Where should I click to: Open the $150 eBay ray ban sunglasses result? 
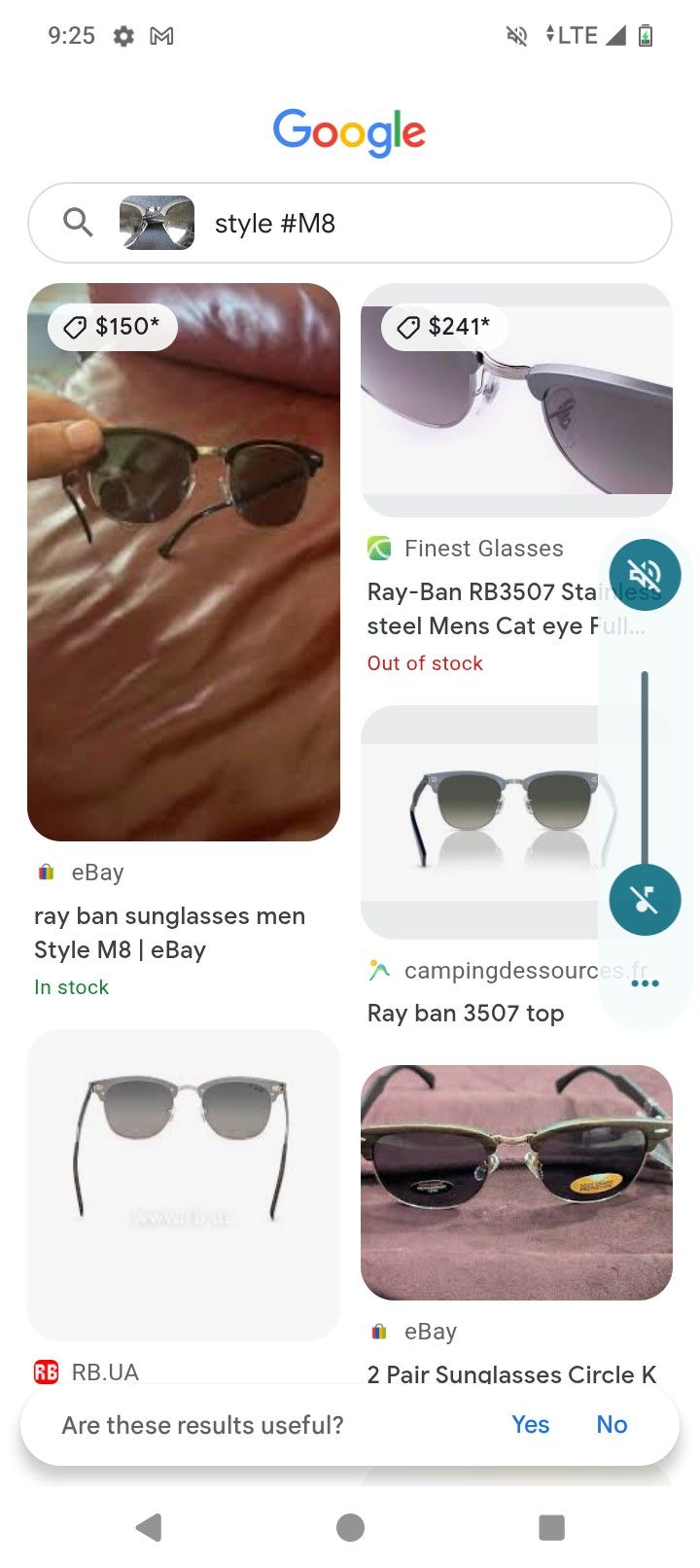(x=184, y=561)
